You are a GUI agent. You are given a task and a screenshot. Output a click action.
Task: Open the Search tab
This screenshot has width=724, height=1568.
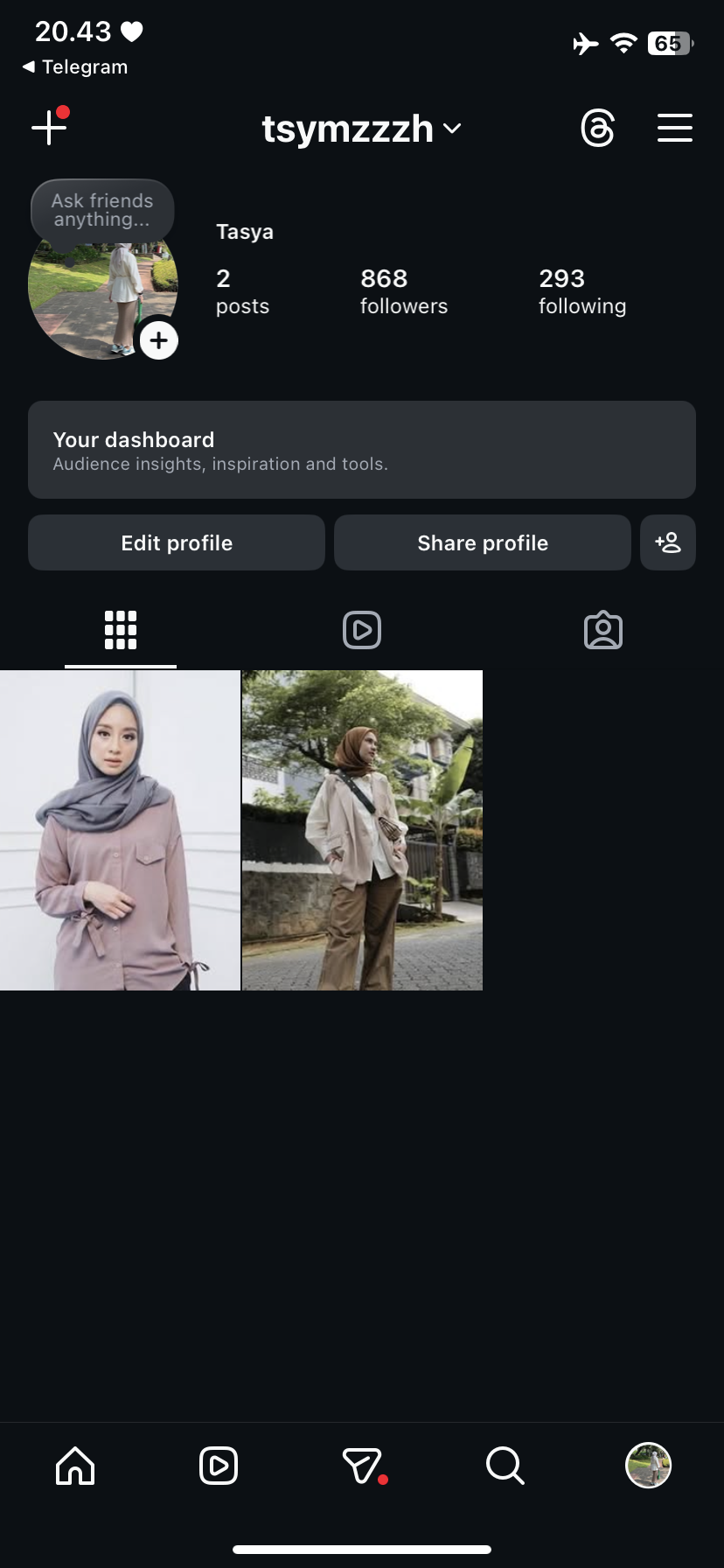pyautogui.click(x=505, y=1466)
